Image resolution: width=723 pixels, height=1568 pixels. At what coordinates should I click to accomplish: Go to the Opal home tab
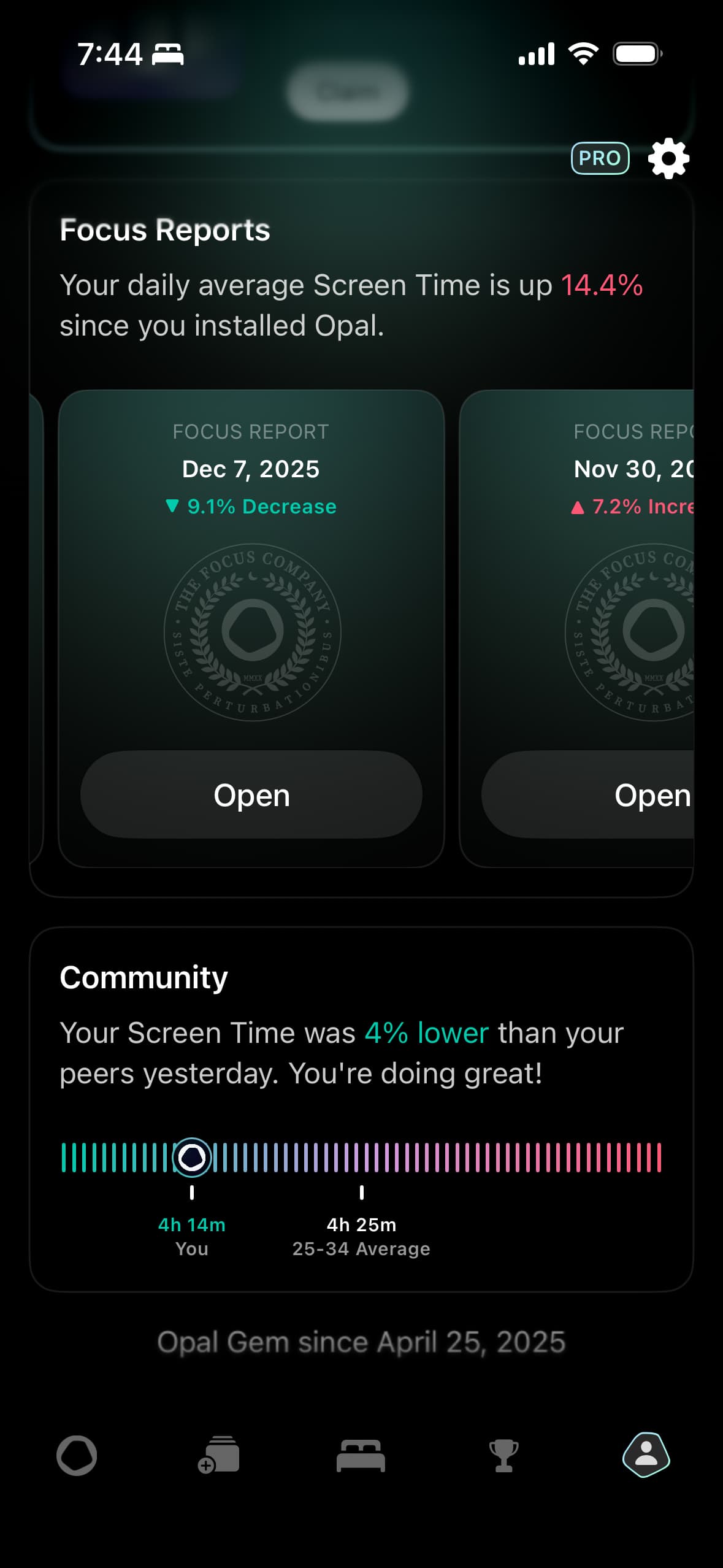click(77, 1455)
